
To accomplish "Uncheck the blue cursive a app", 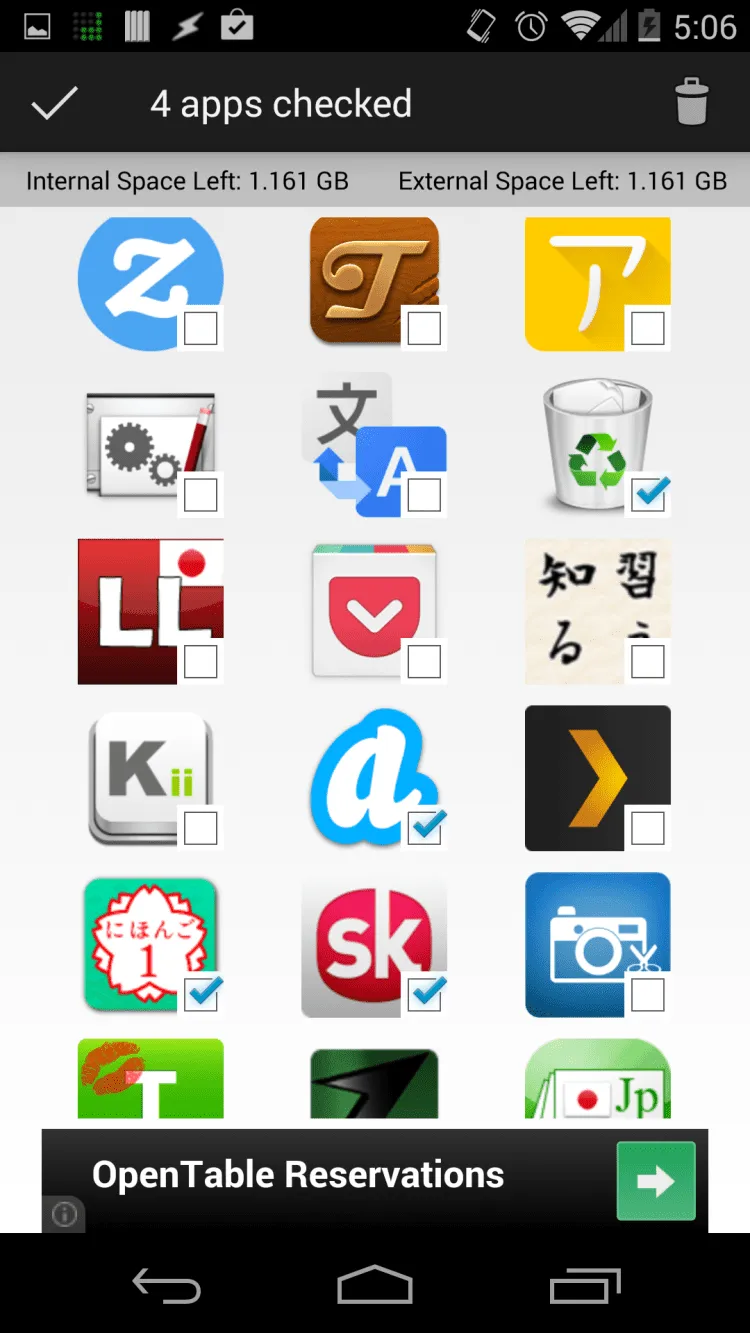I will click(x=424, y=828).
